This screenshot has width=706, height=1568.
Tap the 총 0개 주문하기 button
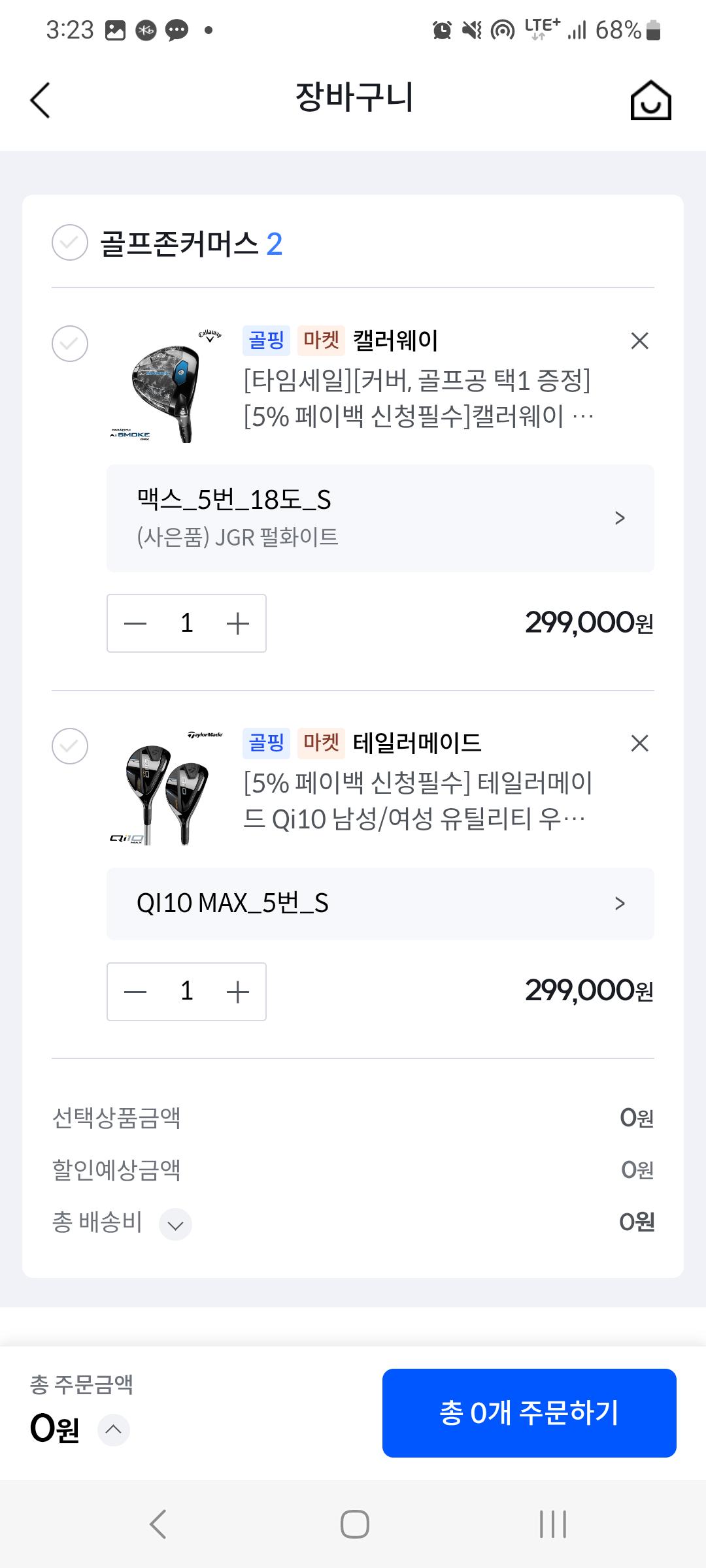tap(529, 1413)
